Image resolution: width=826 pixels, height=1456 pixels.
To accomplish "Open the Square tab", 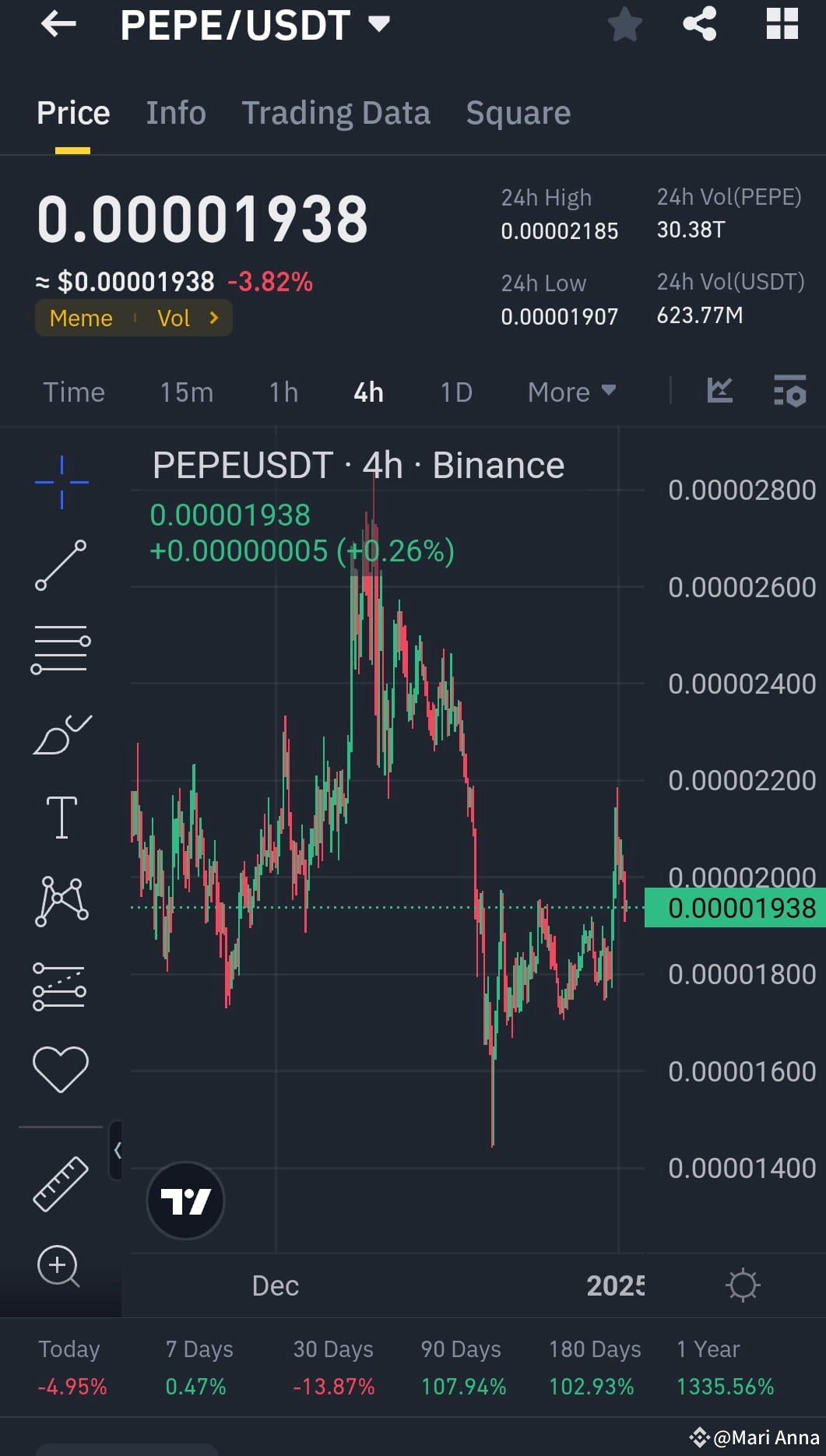I will [518, 113].
